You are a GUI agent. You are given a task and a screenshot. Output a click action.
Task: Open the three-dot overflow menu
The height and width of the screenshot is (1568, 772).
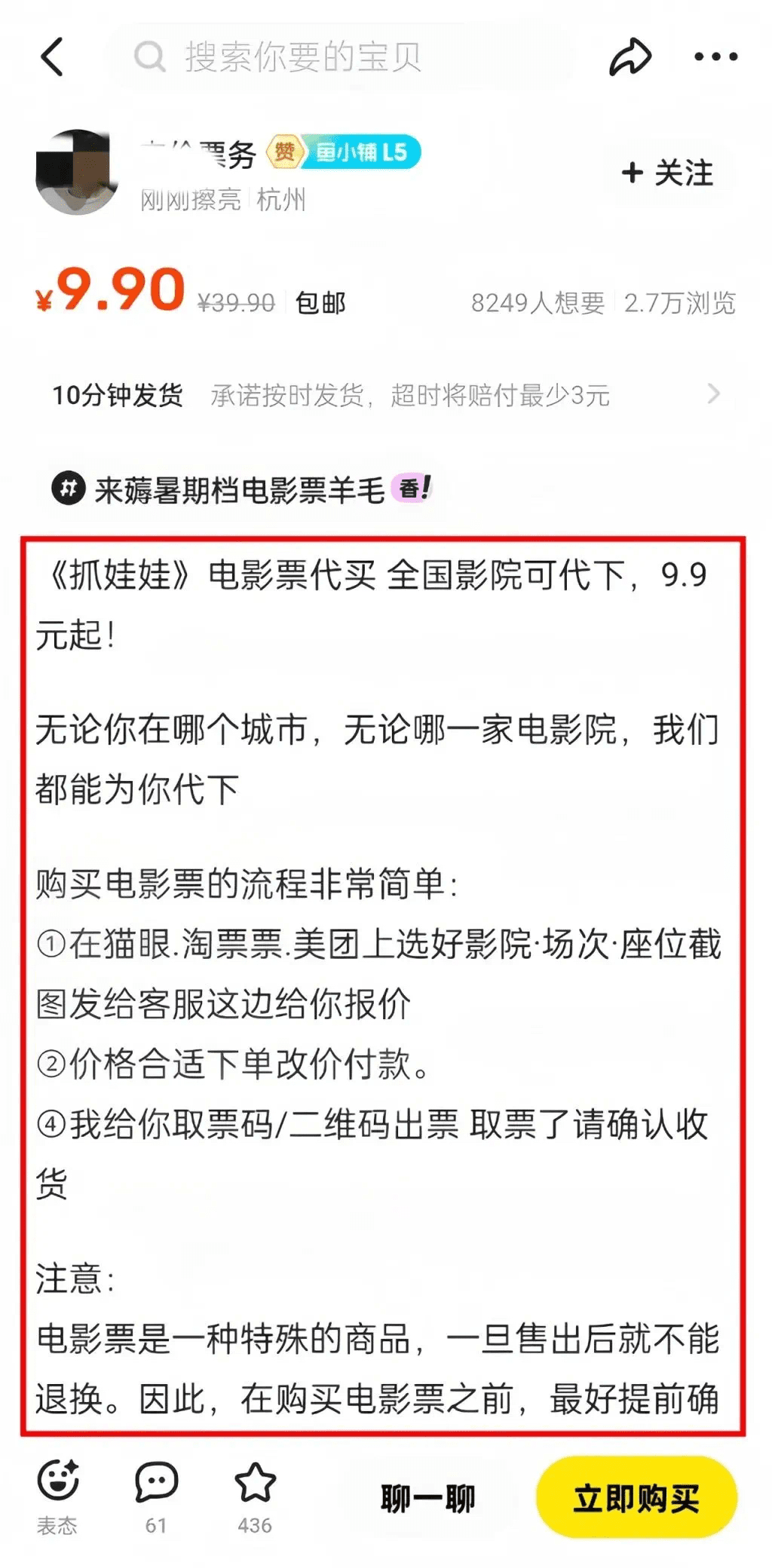coord(715,57)
